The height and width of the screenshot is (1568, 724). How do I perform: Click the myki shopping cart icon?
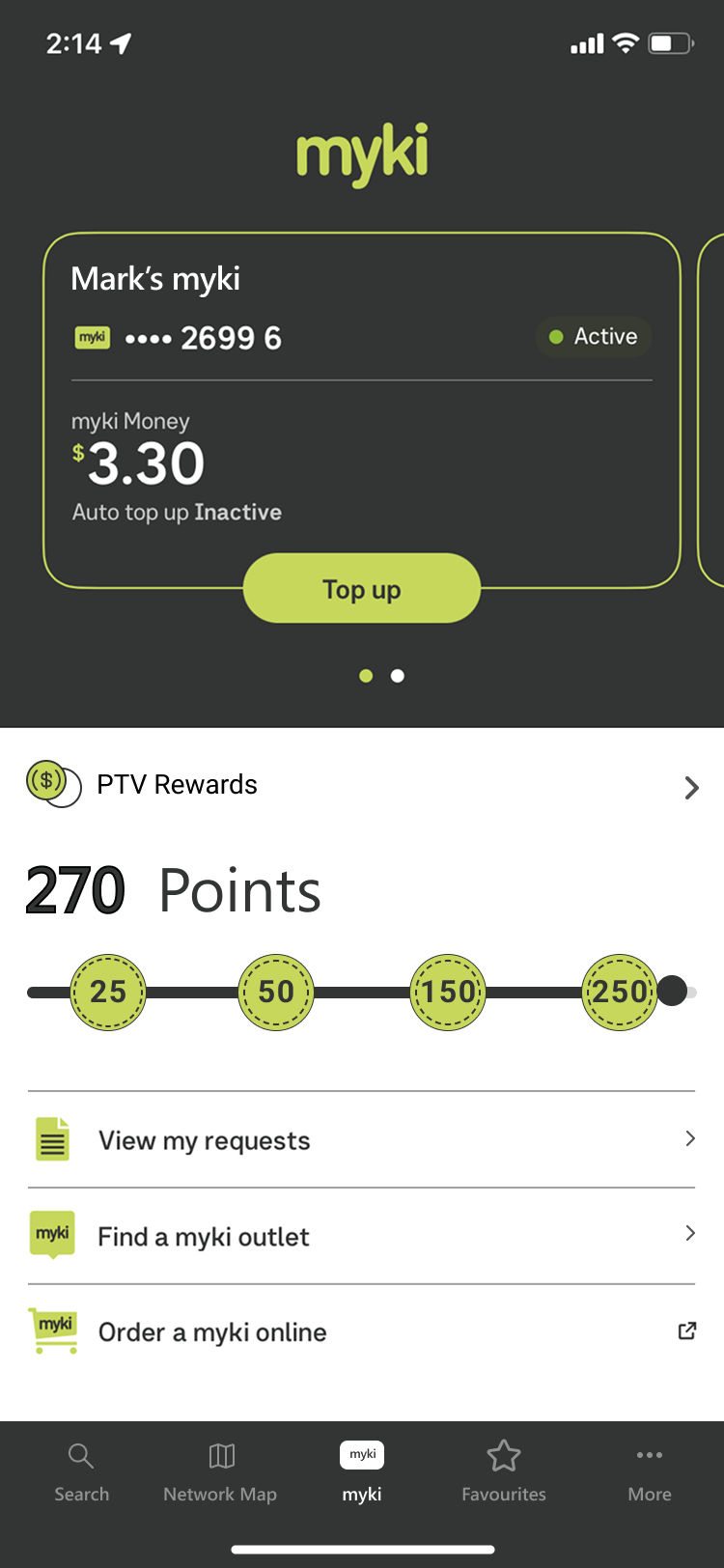pyautogui.click(x=52, y=1331)
